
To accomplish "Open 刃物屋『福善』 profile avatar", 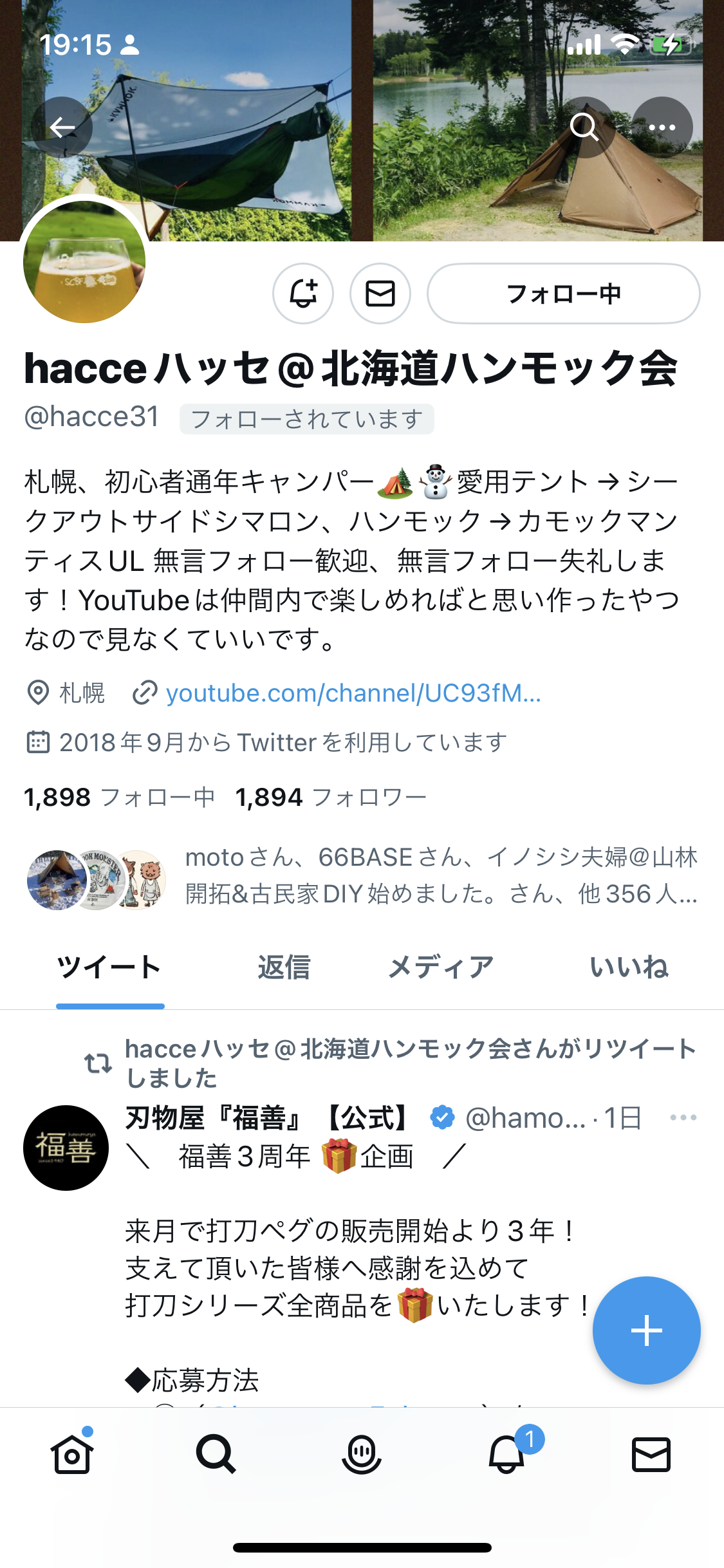I will [x=66, y=1148].
